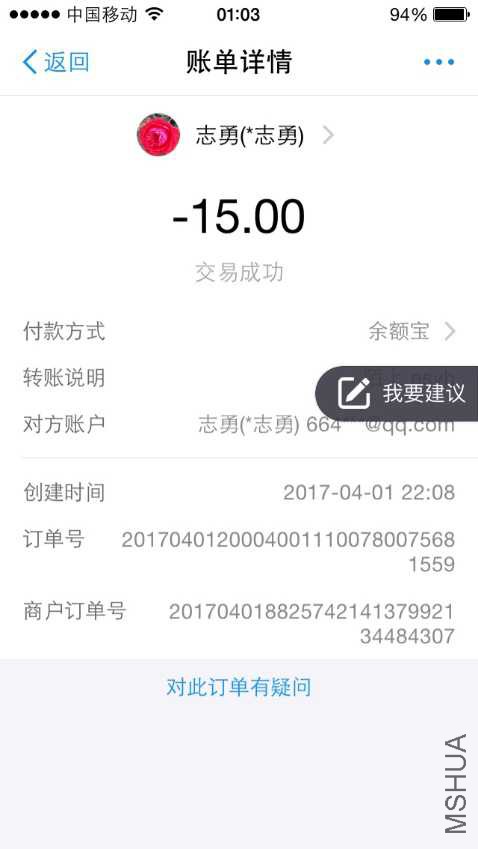Viewport: 478px width, 849px height.
Task: Open the three-dot more options menu
Action: coord(439,62)
